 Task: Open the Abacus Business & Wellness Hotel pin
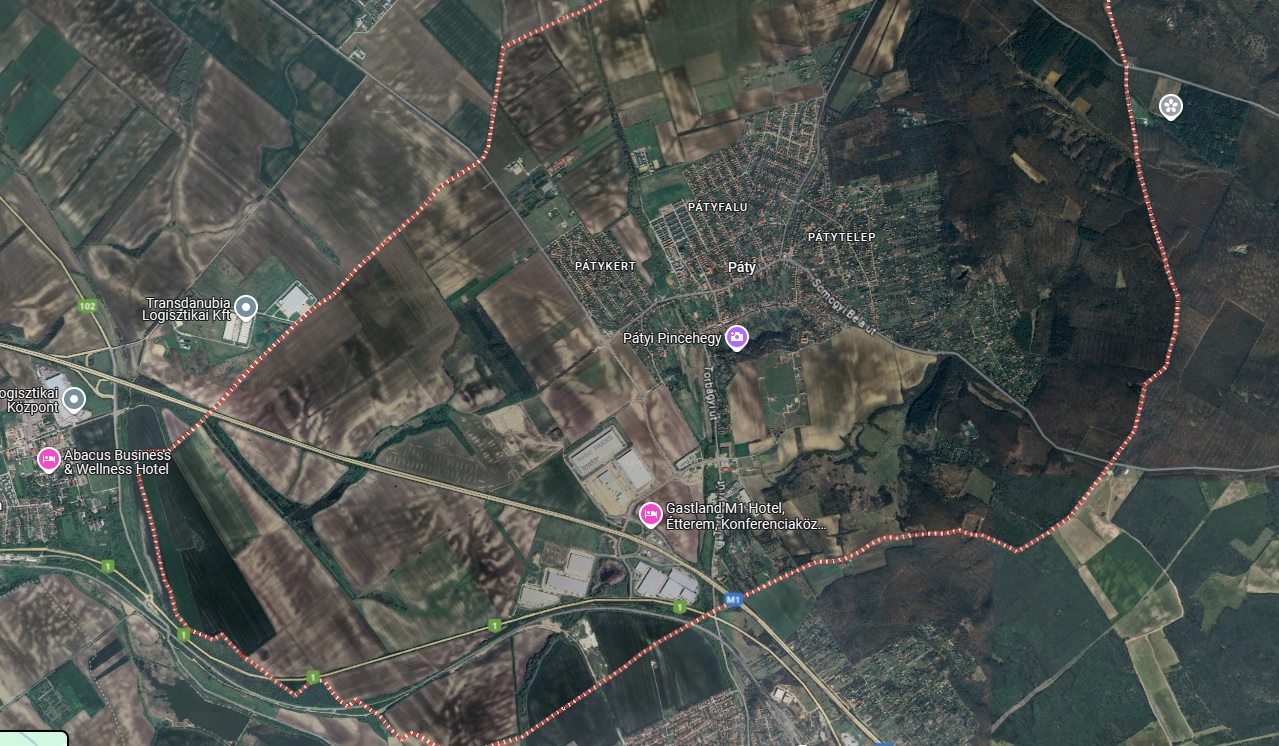point(48,459)
